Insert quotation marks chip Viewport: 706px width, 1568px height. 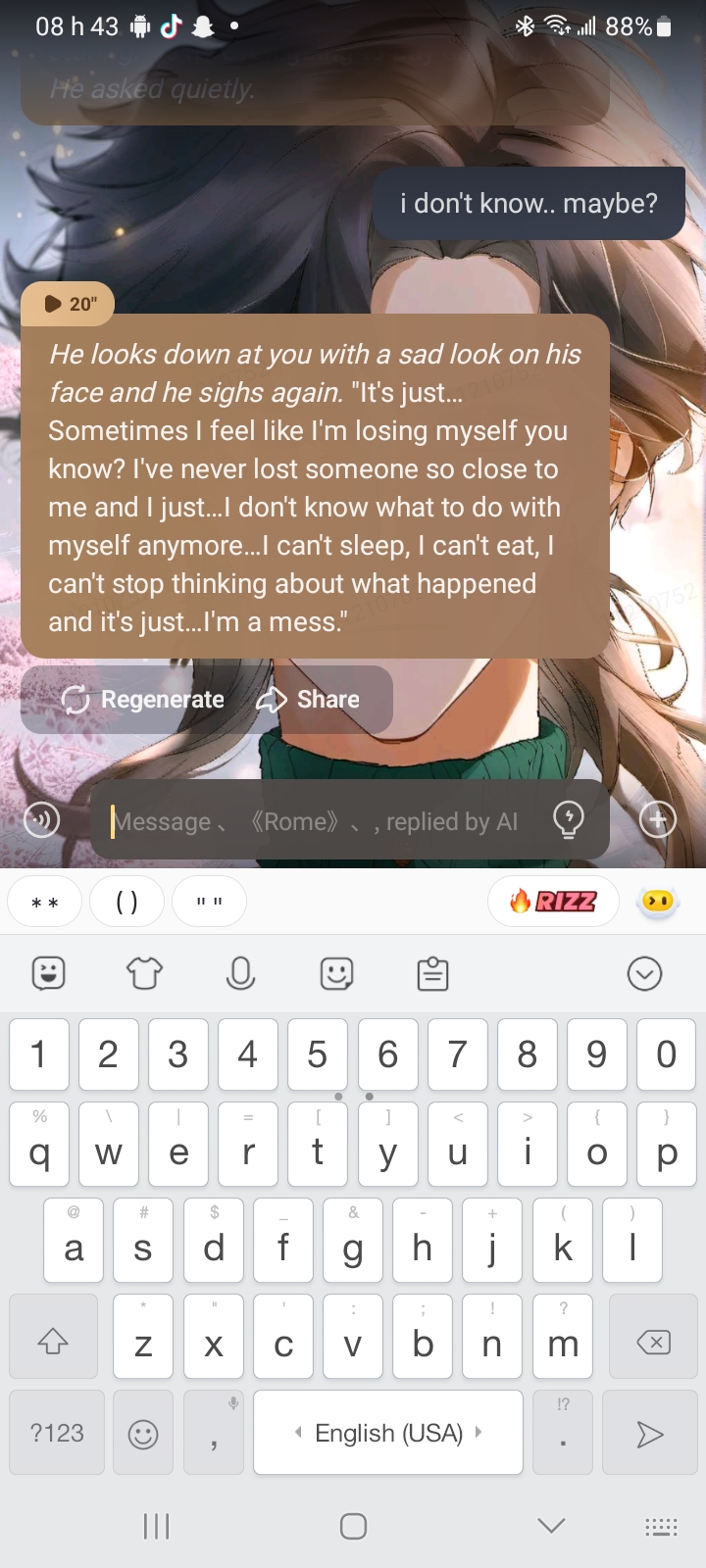tap(209, 902)
